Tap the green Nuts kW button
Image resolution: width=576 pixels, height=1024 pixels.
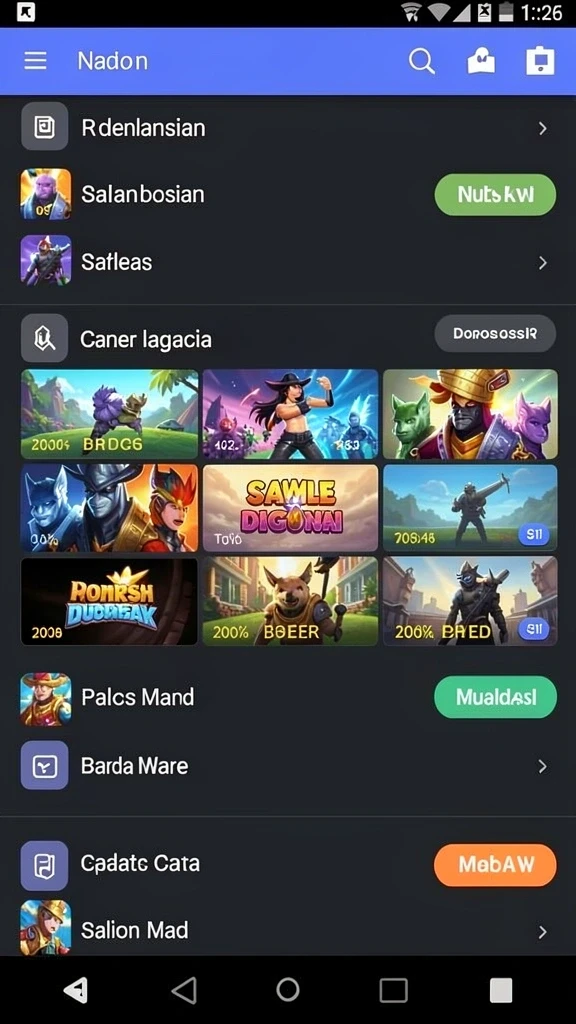coord(495,195)
